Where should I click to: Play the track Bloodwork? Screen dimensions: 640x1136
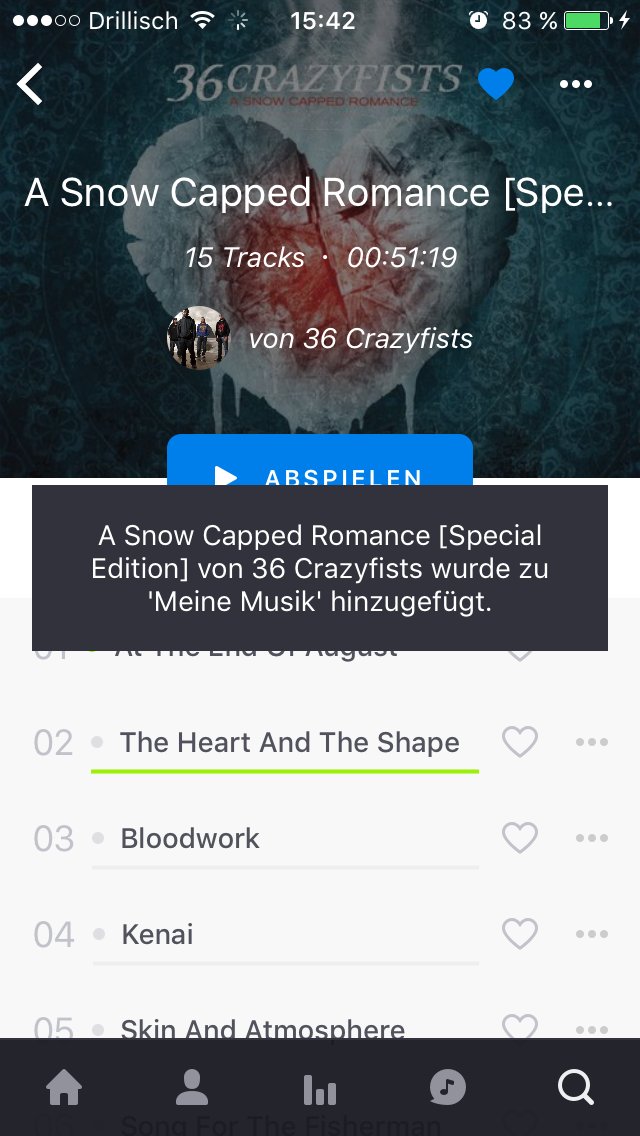coord(190,838)
